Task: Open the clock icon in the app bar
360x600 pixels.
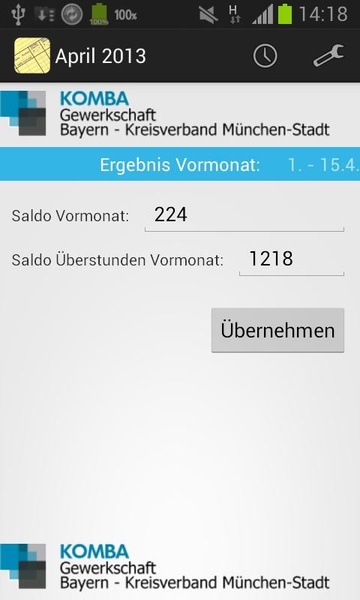Action: pos(265,56)
